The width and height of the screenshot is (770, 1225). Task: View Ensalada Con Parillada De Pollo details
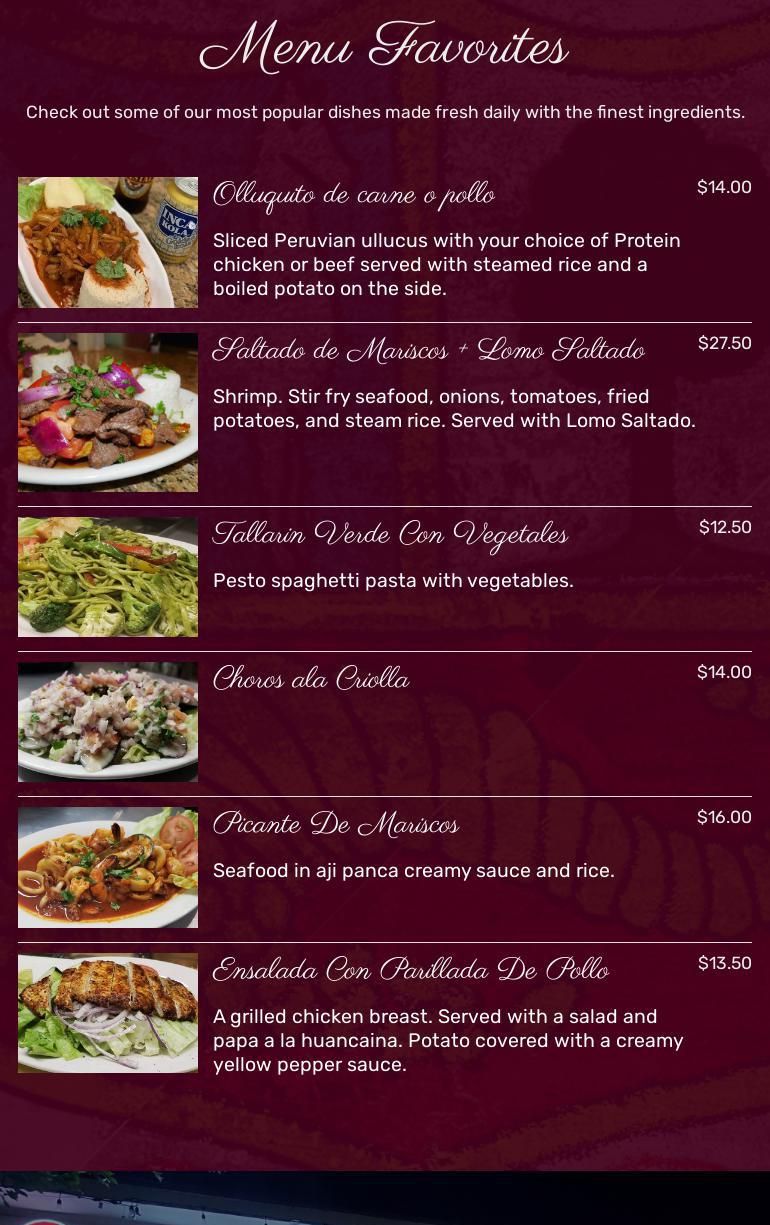pyautogui.click(x=411, y=970)
